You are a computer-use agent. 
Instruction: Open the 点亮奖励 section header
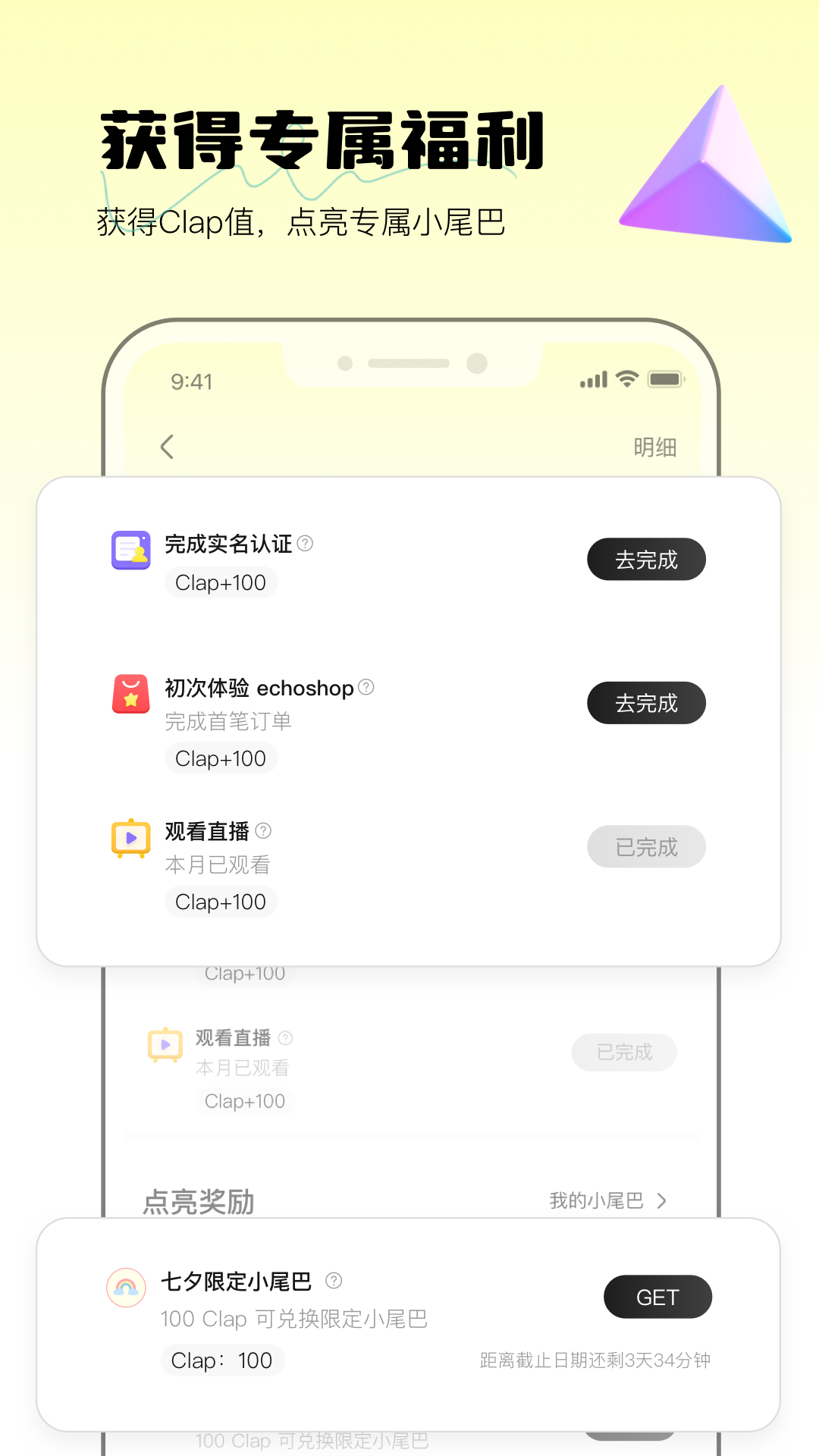[x=199, y=1200]
